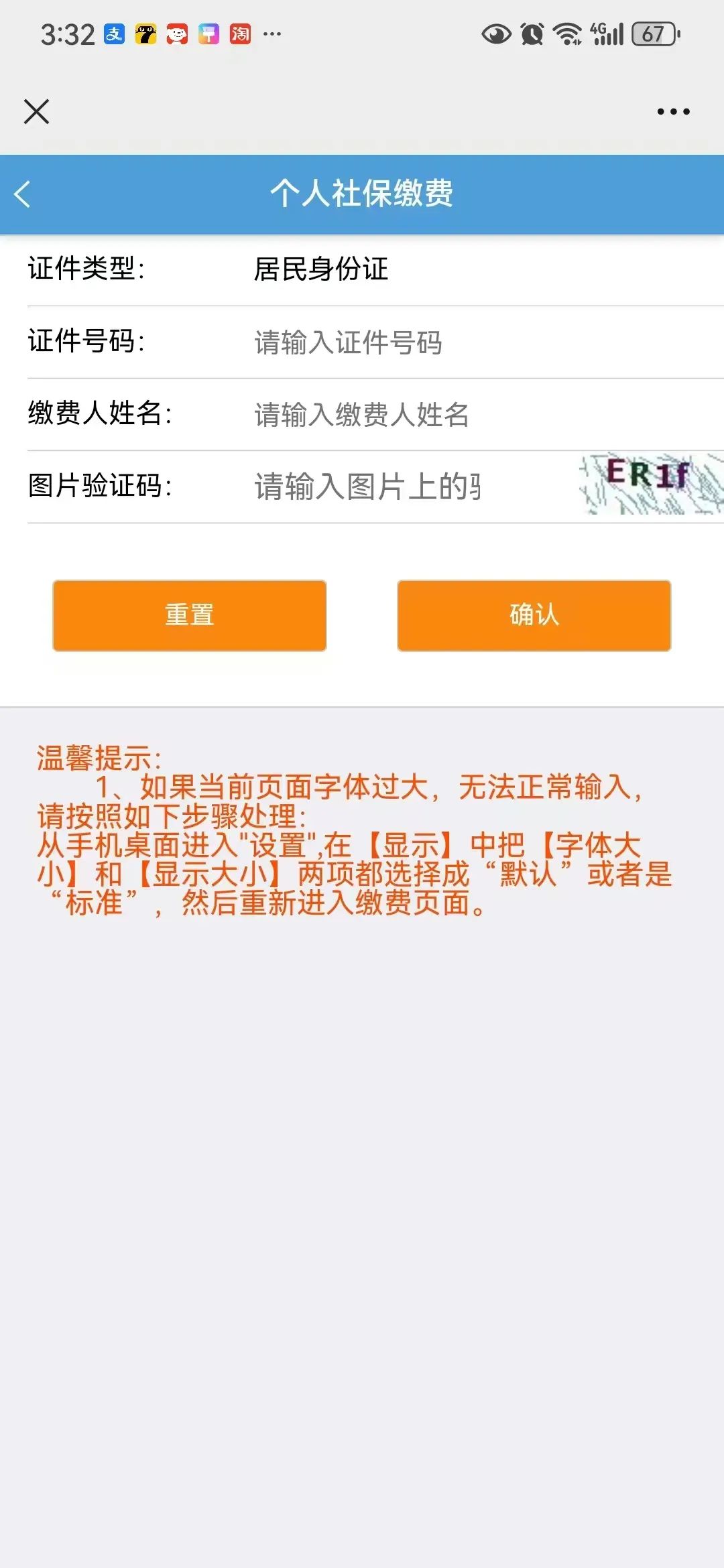Go back from 个人社保缴费 page
Screen dimensions: 724x1568
(x=23, y=194)
